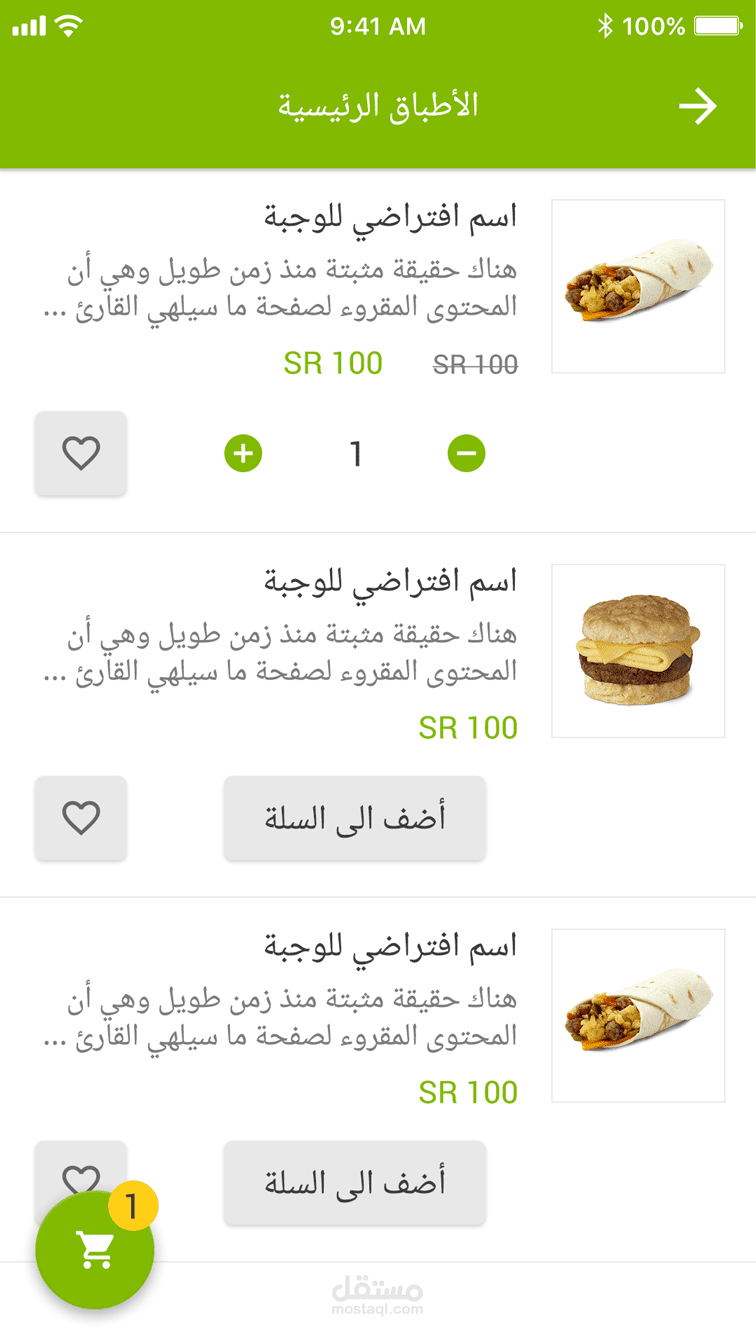The height and width of the screenshot is (1344, 756).
Task: Add the burger meal to the cart
Action: 354,818
